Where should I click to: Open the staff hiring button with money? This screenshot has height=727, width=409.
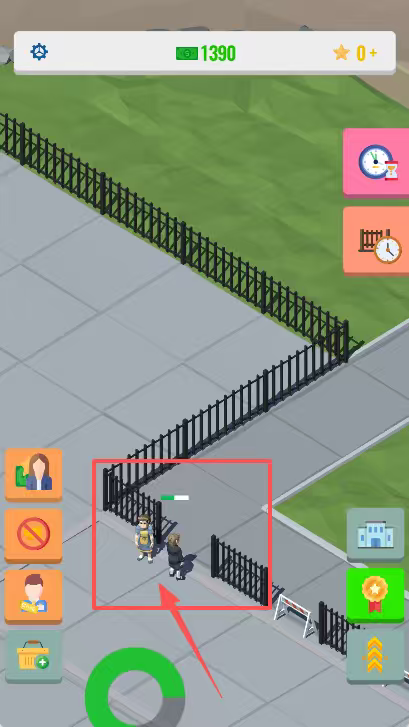33,474
